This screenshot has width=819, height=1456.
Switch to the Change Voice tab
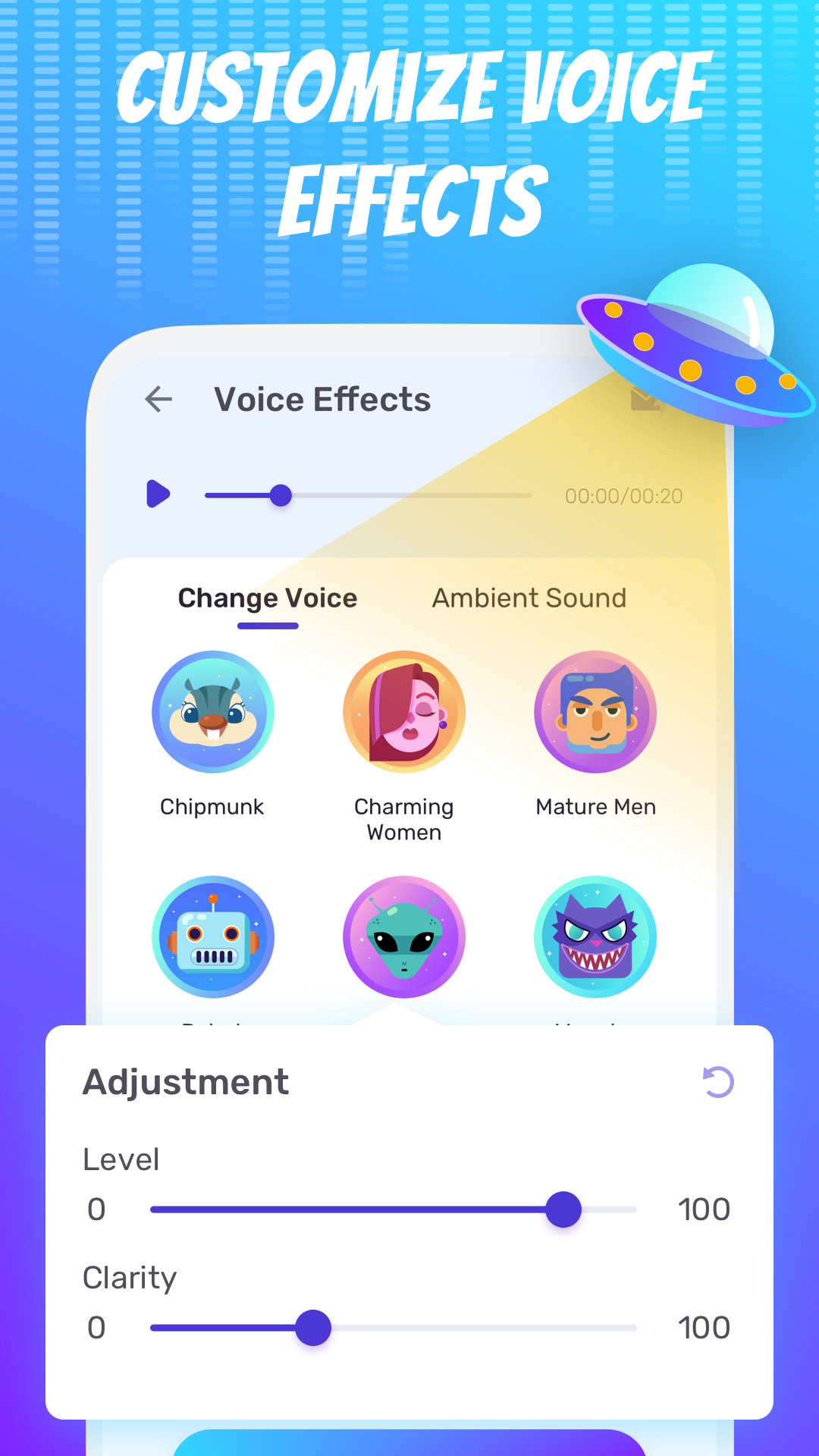(x=267, y=598)
